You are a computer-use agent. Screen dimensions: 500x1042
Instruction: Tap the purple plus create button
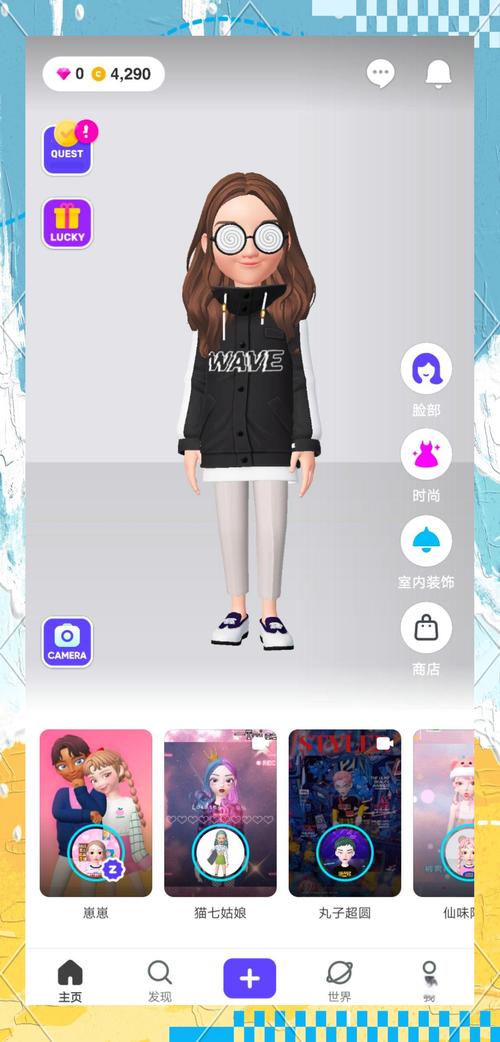(x=249, y=978)
